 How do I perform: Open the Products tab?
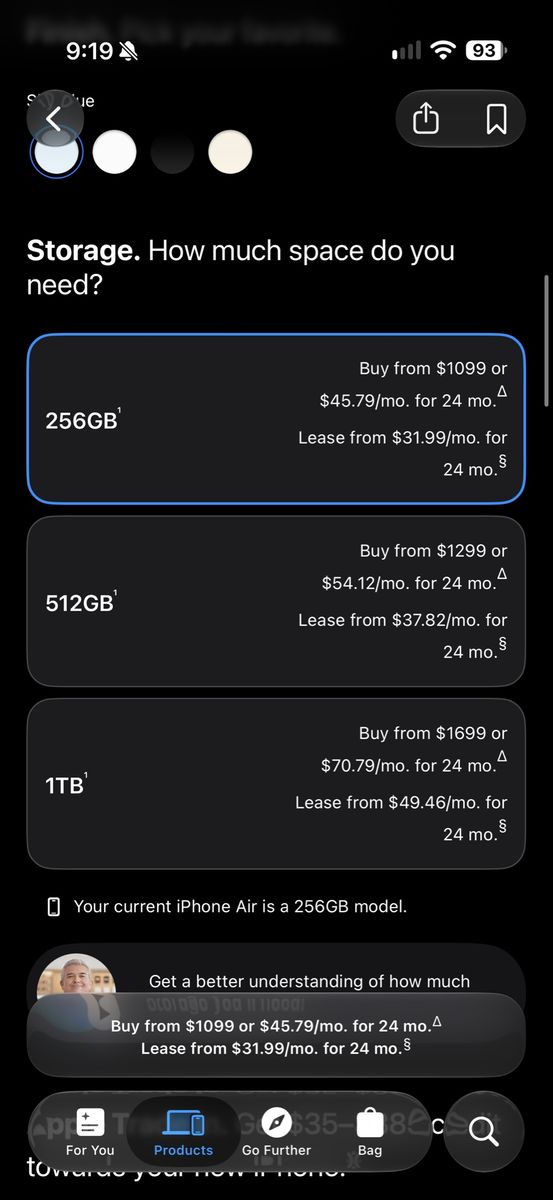(x=184, y=1132)
